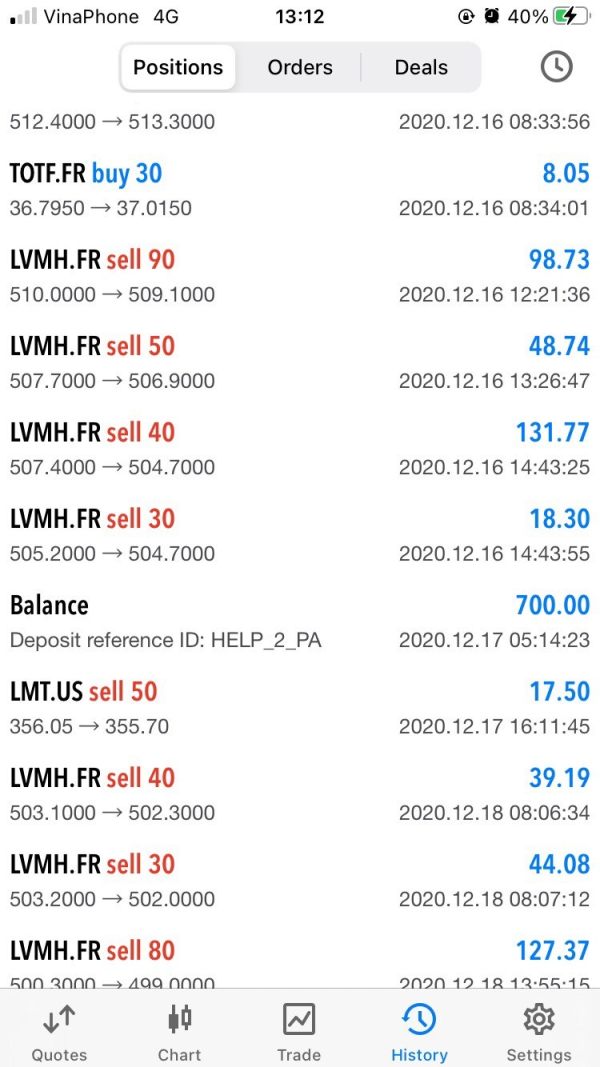Select the Positions segment

pyautogui.click(x=178, y=67)
